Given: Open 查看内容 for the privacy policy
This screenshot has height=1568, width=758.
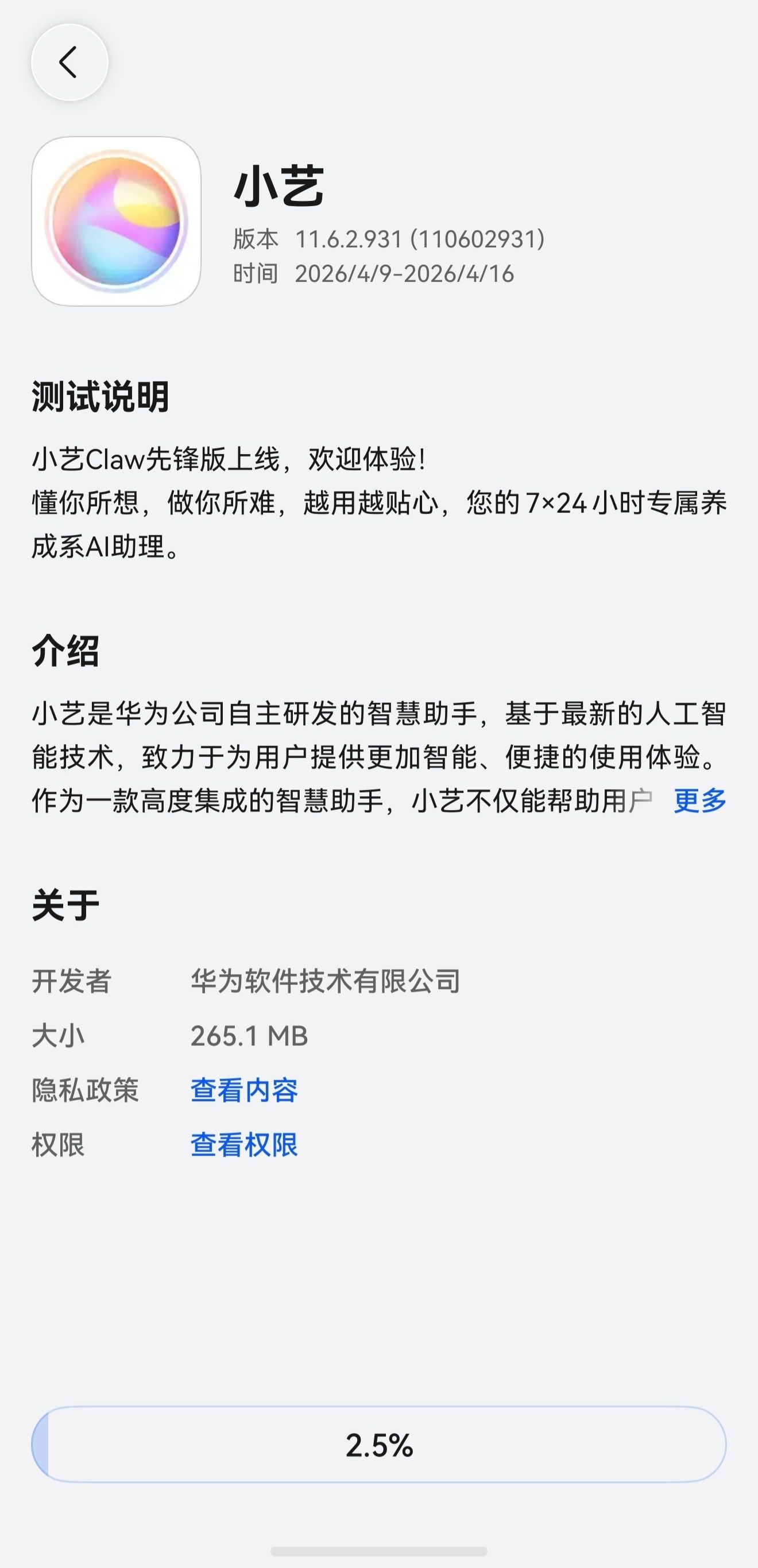Looking at the screenshot, I should (x=244, y=1090).
